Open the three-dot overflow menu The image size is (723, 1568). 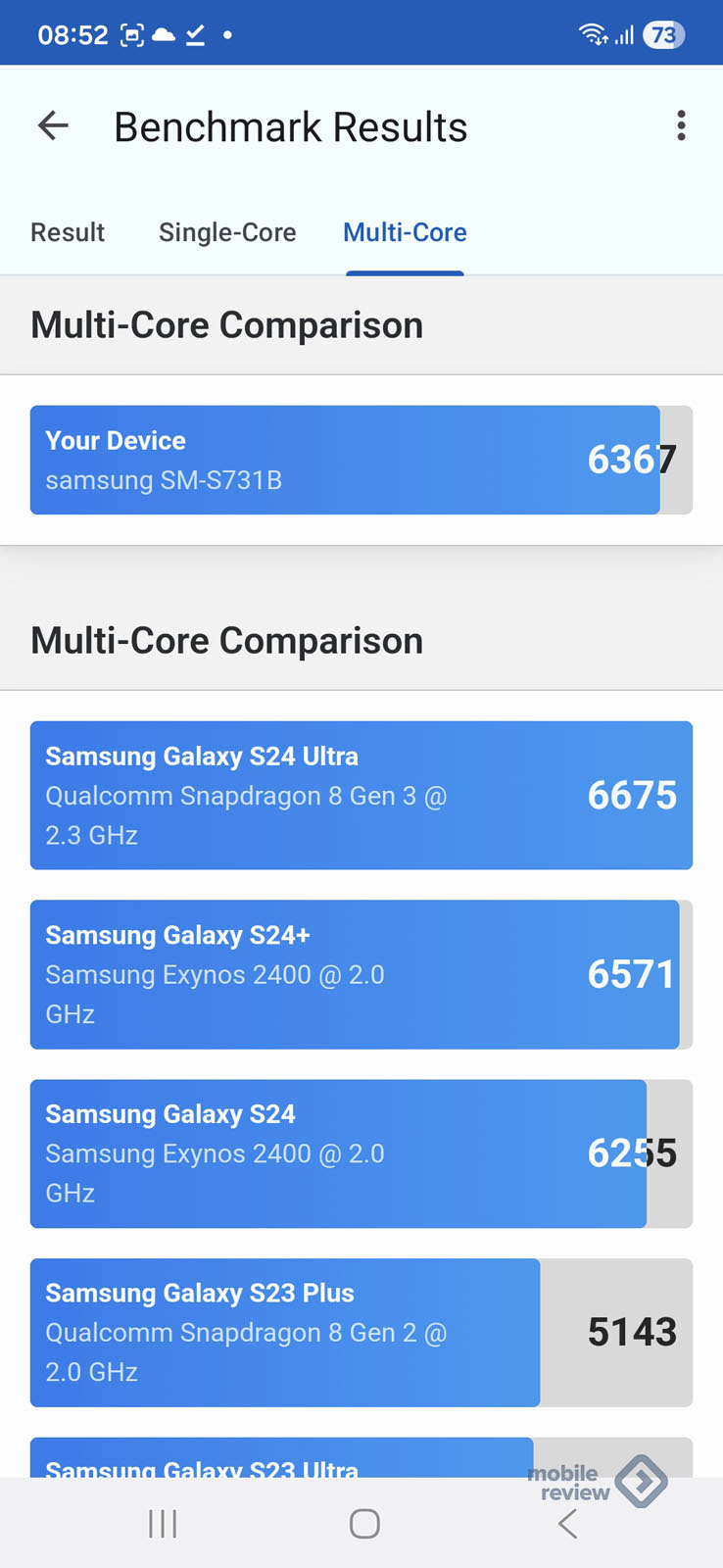(x=681, y=125)
